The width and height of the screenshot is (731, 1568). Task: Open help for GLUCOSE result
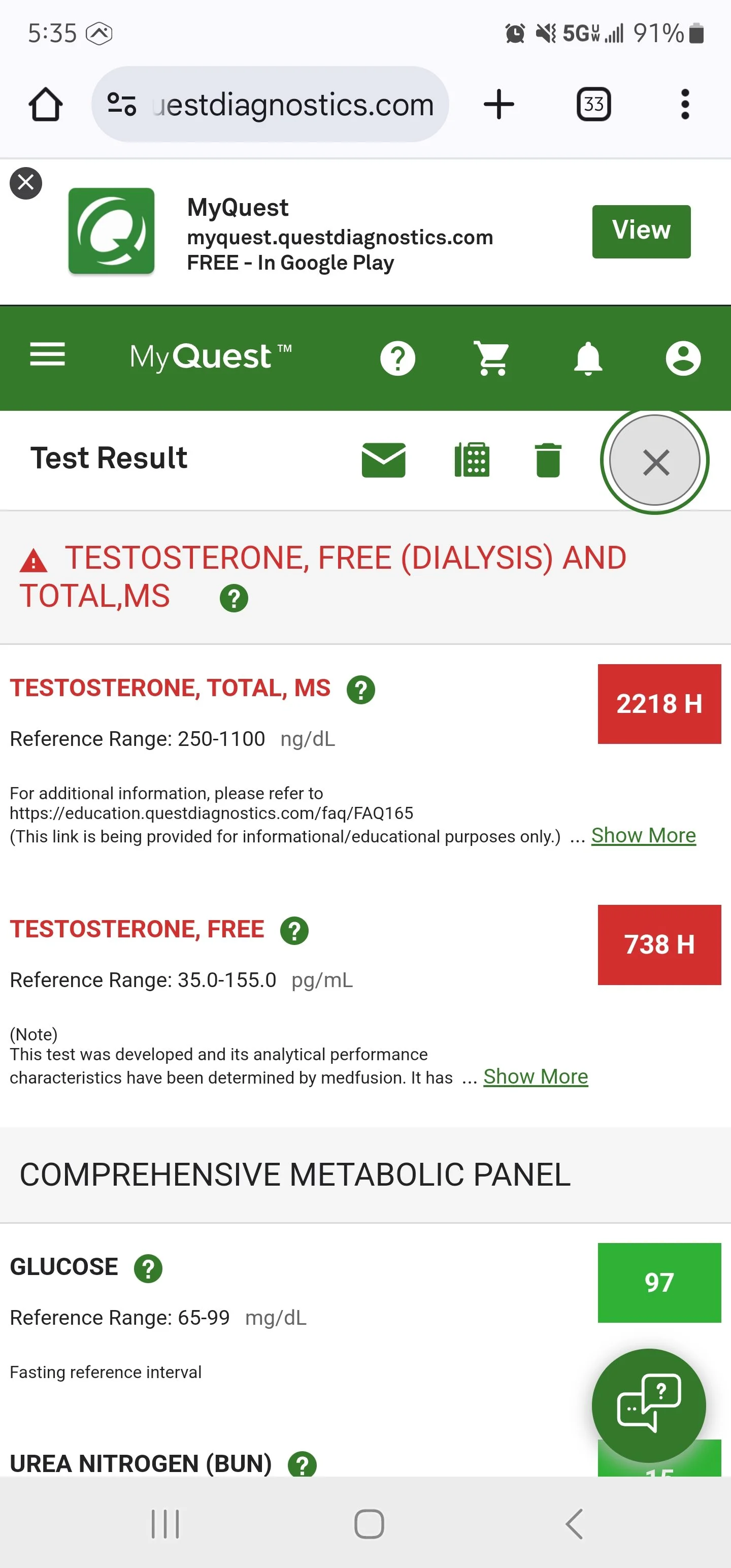150,1267
